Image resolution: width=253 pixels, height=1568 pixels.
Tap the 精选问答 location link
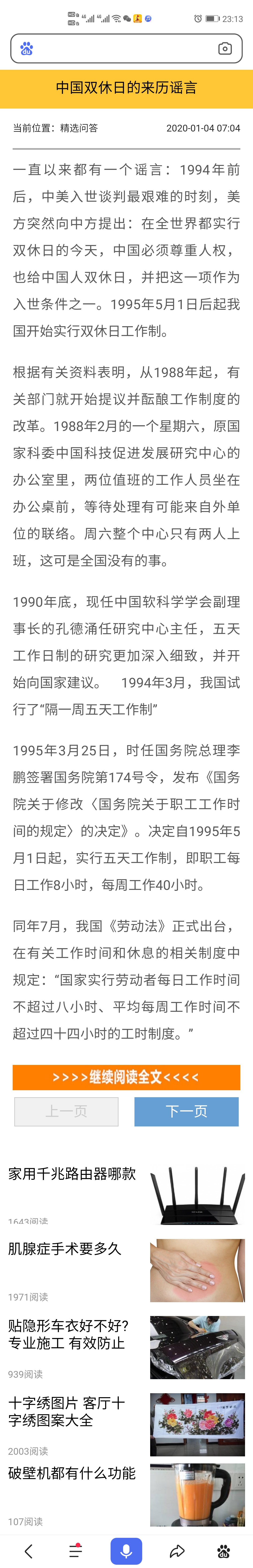(79, 128)
